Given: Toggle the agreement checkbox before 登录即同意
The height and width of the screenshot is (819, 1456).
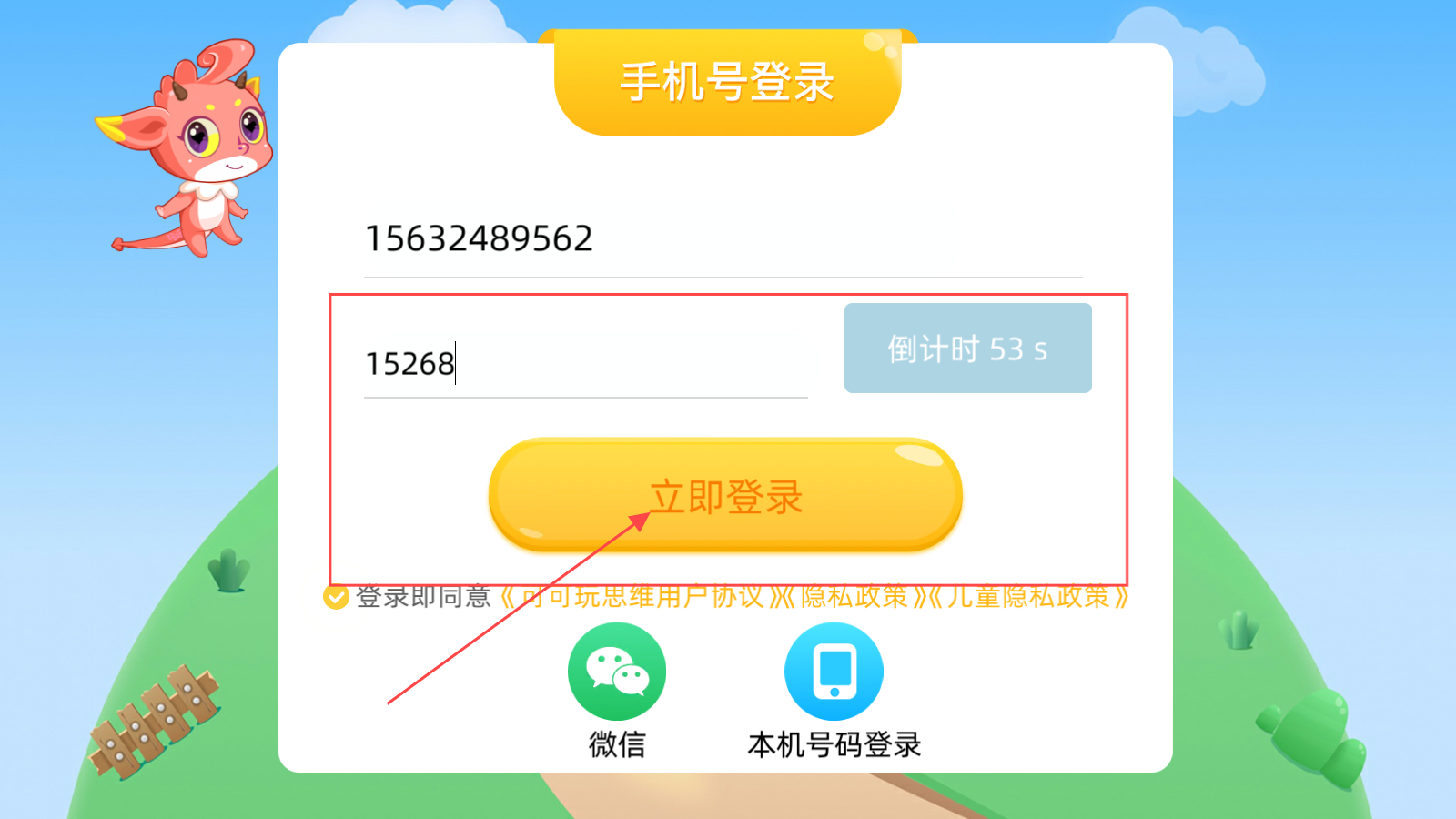Looking at the screenshot, I should (x=336, y=598).
